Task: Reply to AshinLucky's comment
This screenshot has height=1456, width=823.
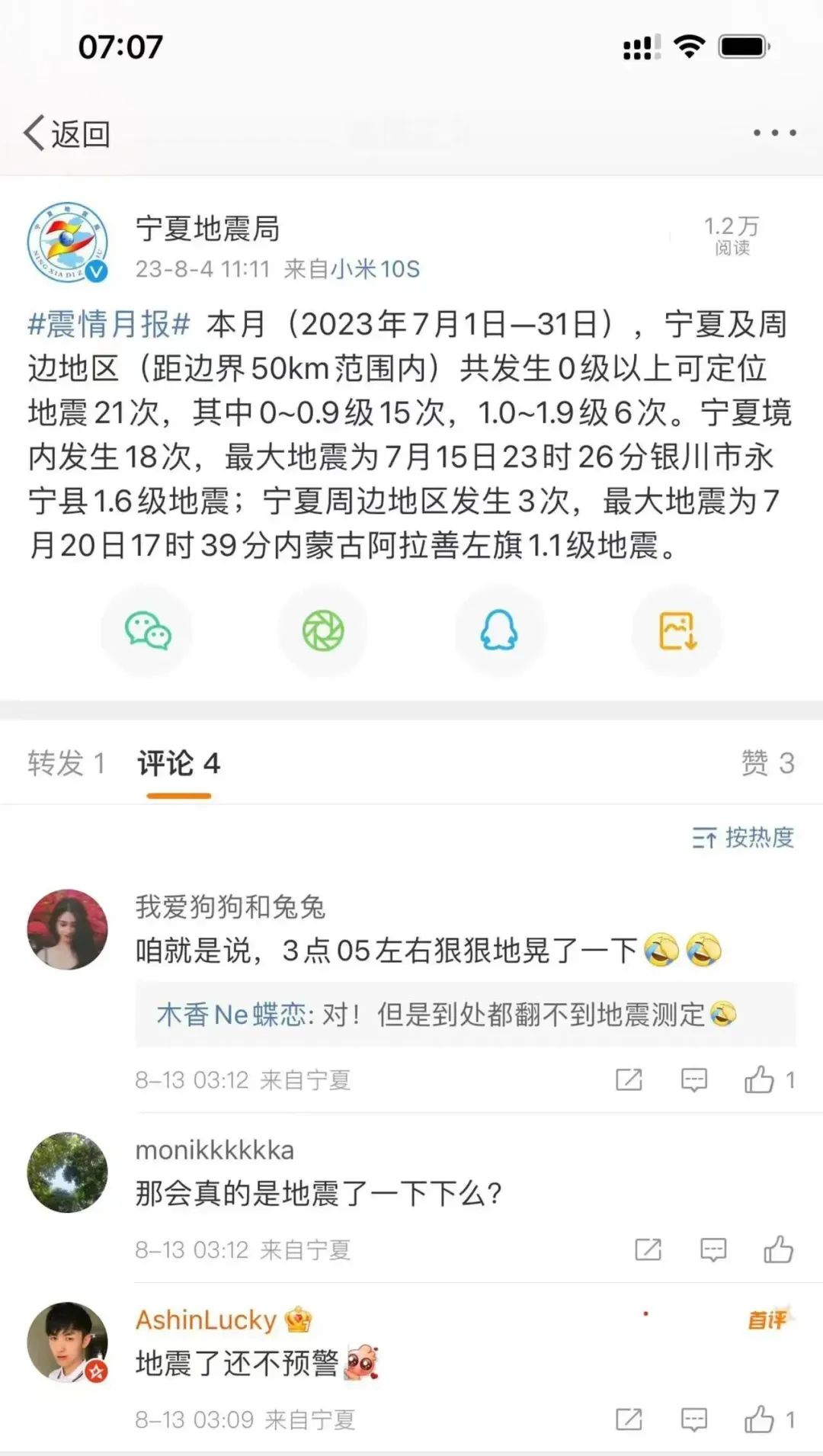Action: click(694, 1419)
